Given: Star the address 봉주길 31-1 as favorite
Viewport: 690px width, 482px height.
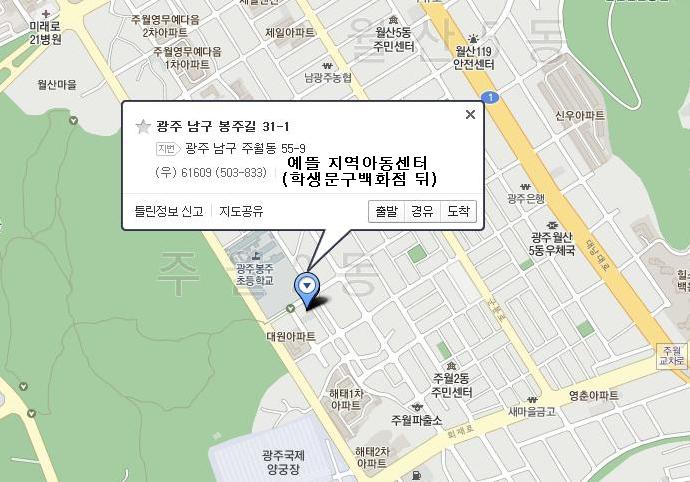Looking at the screenshot, I should click(143, 127).
